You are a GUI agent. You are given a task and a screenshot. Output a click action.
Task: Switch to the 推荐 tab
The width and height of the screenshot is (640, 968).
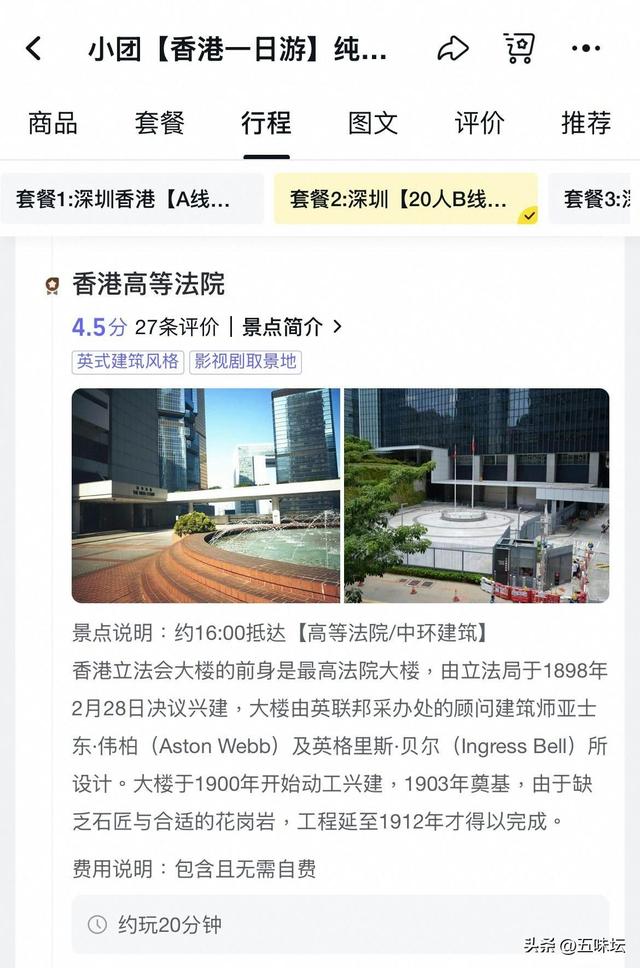click(x=586, y=123)
